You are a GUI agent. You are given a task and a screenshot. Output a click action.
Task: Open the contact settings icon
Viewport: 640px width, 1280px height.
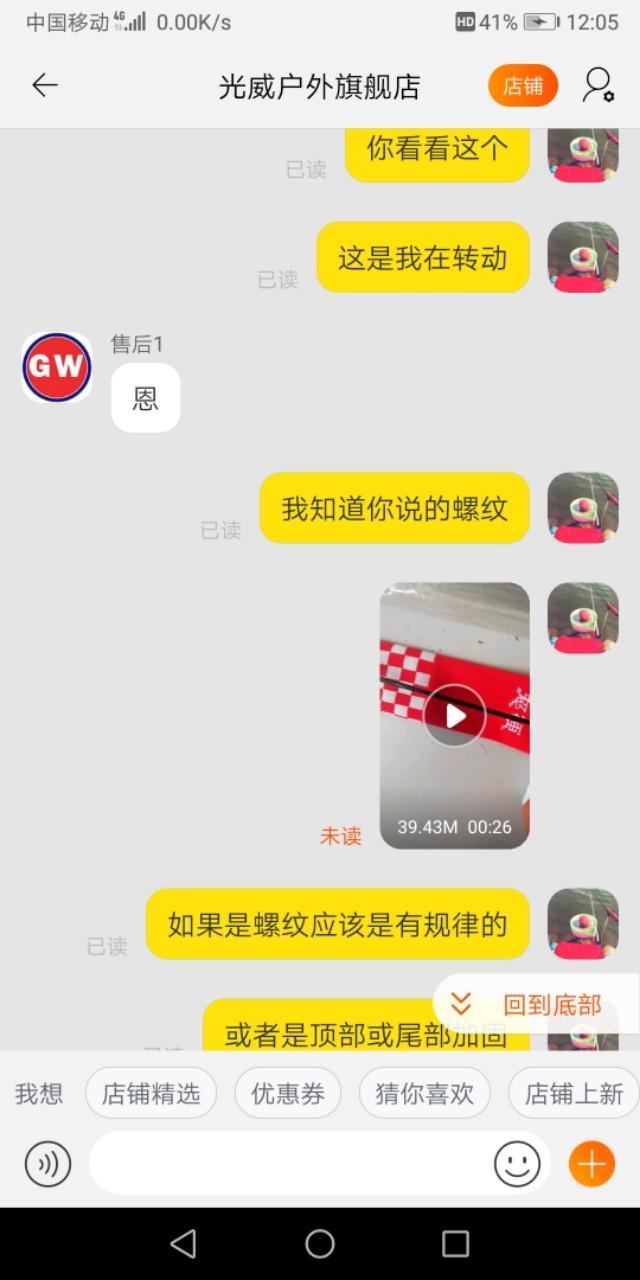pos(598,86)
